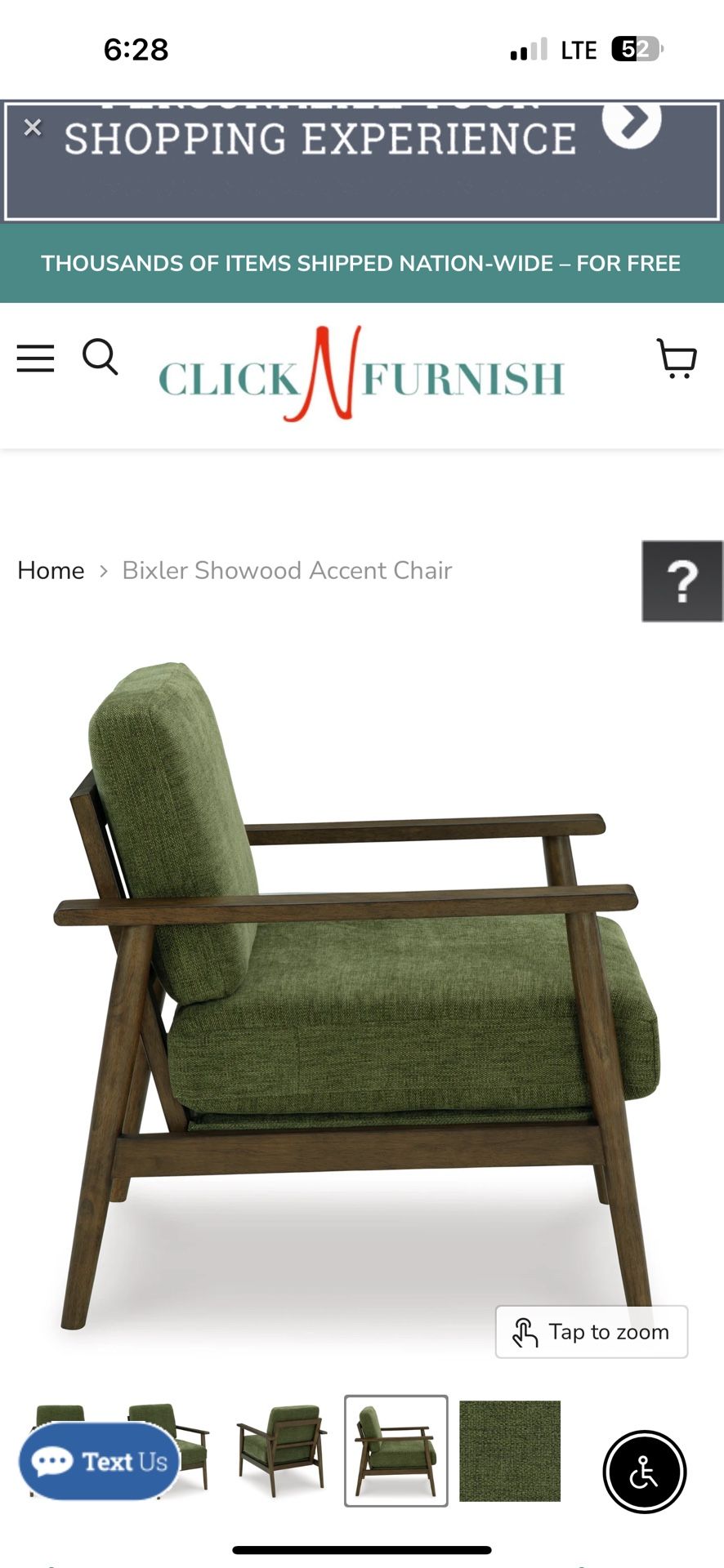The width and height of the screenshot is (724, 1568).
Task: Expand the personalize shopping experience banner
Action: [631, 119]
